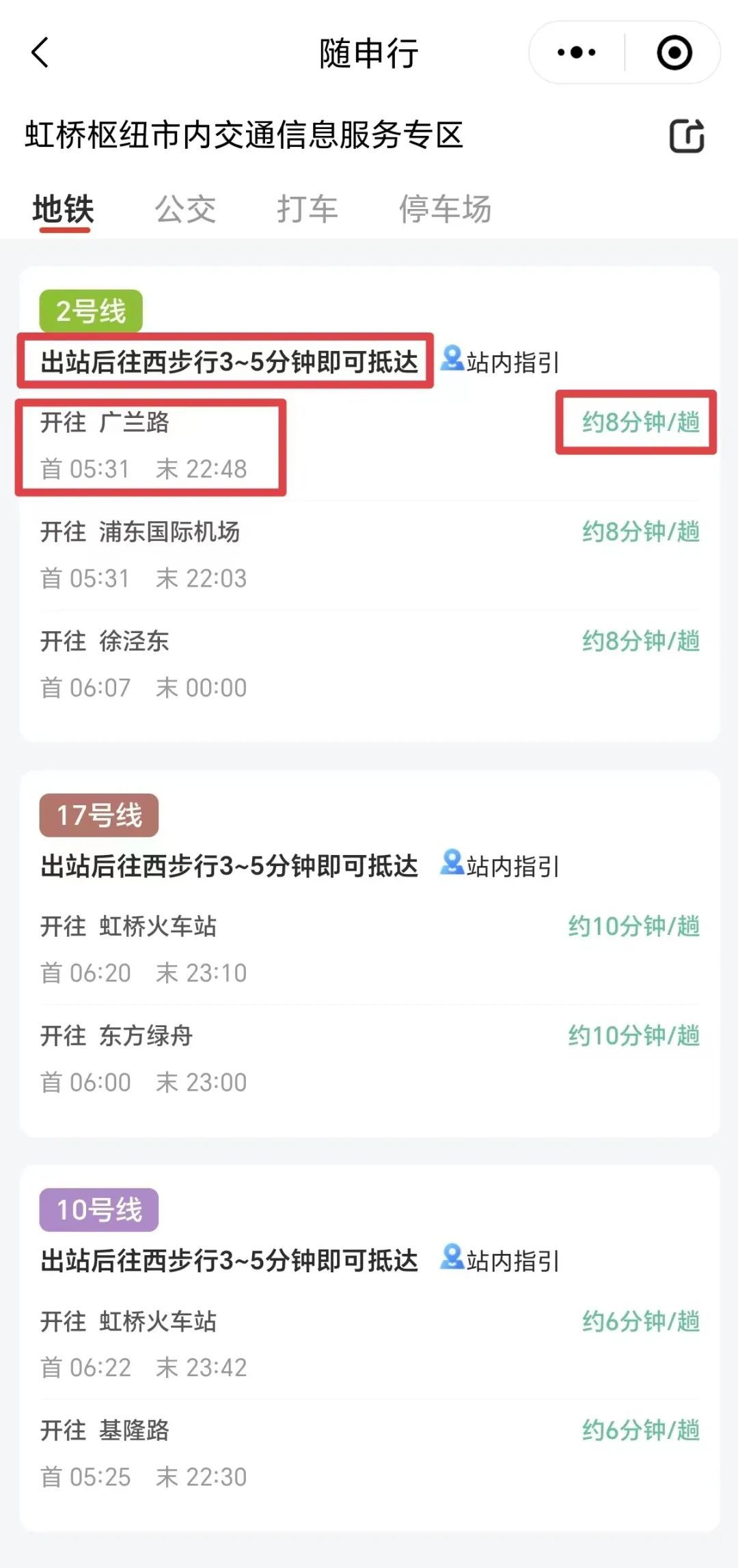
Task: Close the mini program with the circle button
Action: point(674,53)
